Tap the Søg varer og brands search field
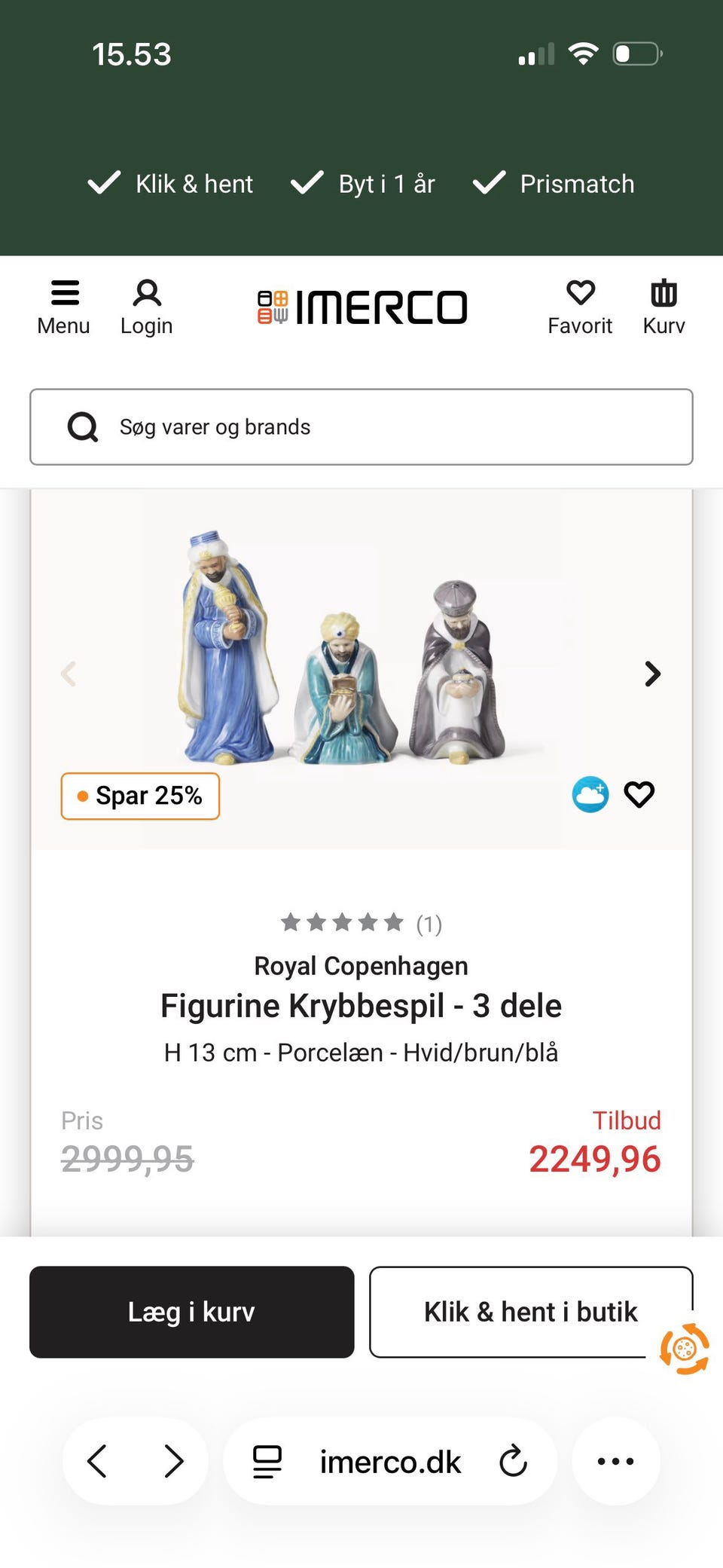The height and width of the screenshot is (1568, 723). pos(361,426)
